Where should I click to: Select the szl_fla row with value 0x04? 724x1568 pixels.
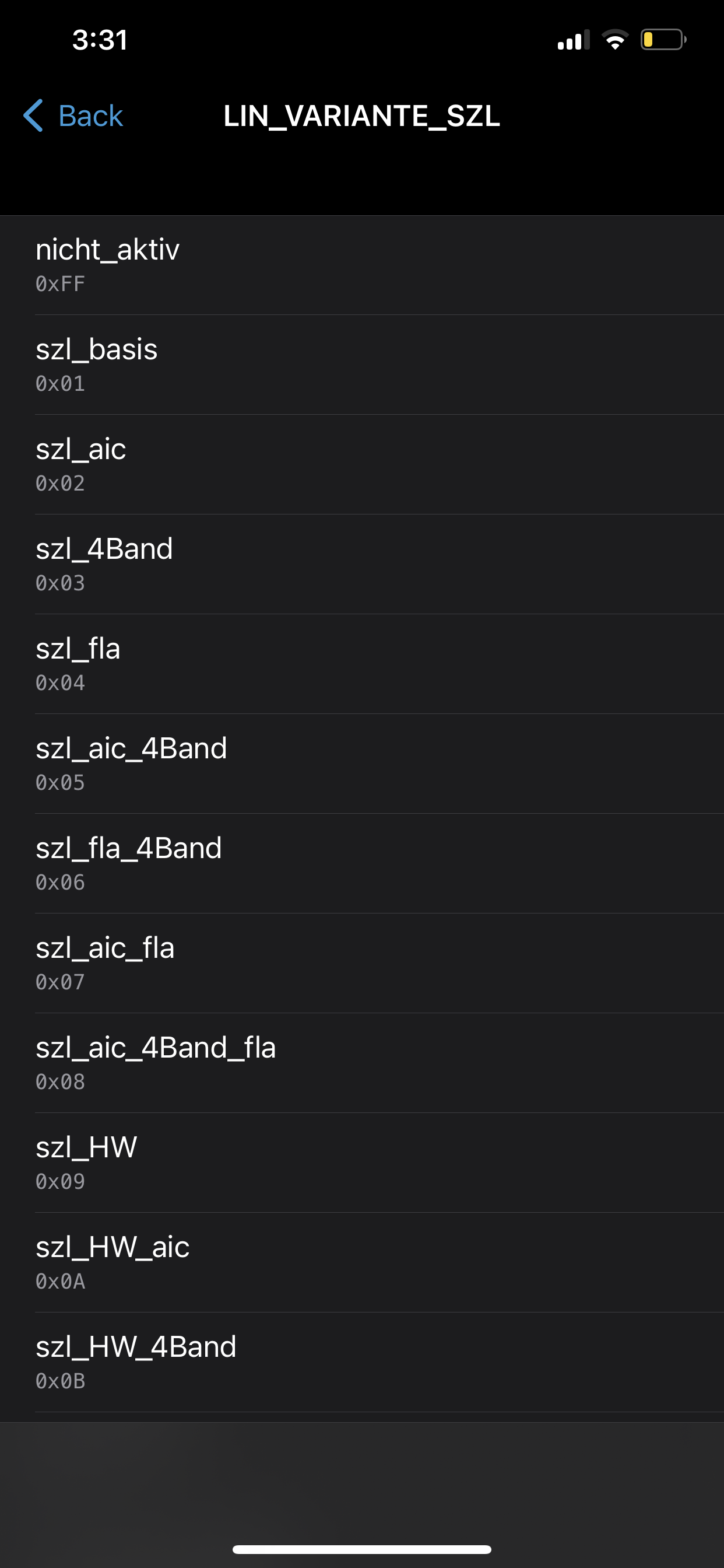point(361,664)
